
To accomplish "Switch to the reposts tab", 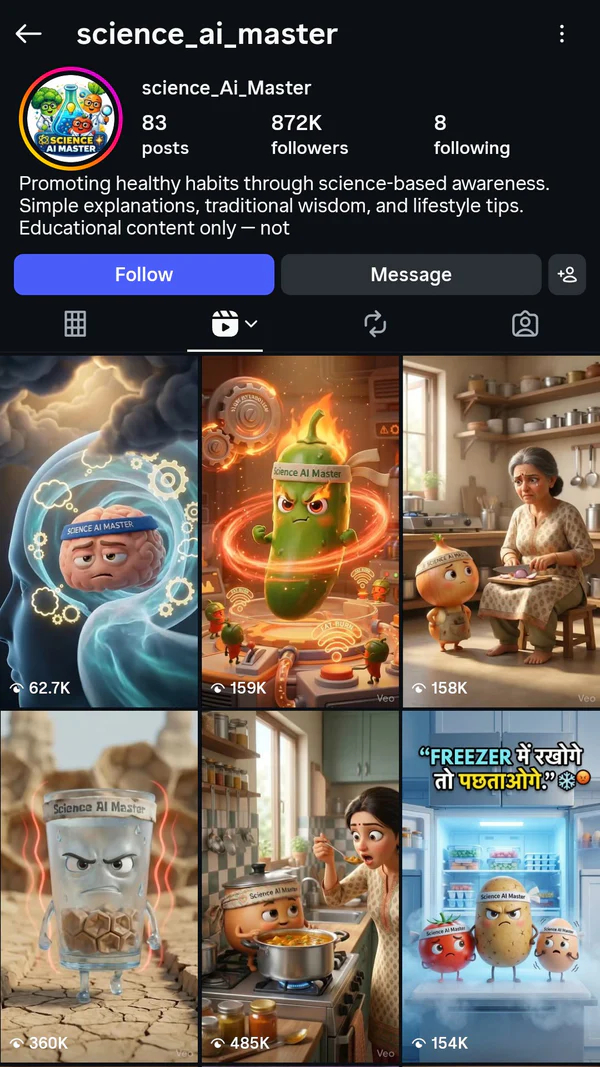I will 375,323.
